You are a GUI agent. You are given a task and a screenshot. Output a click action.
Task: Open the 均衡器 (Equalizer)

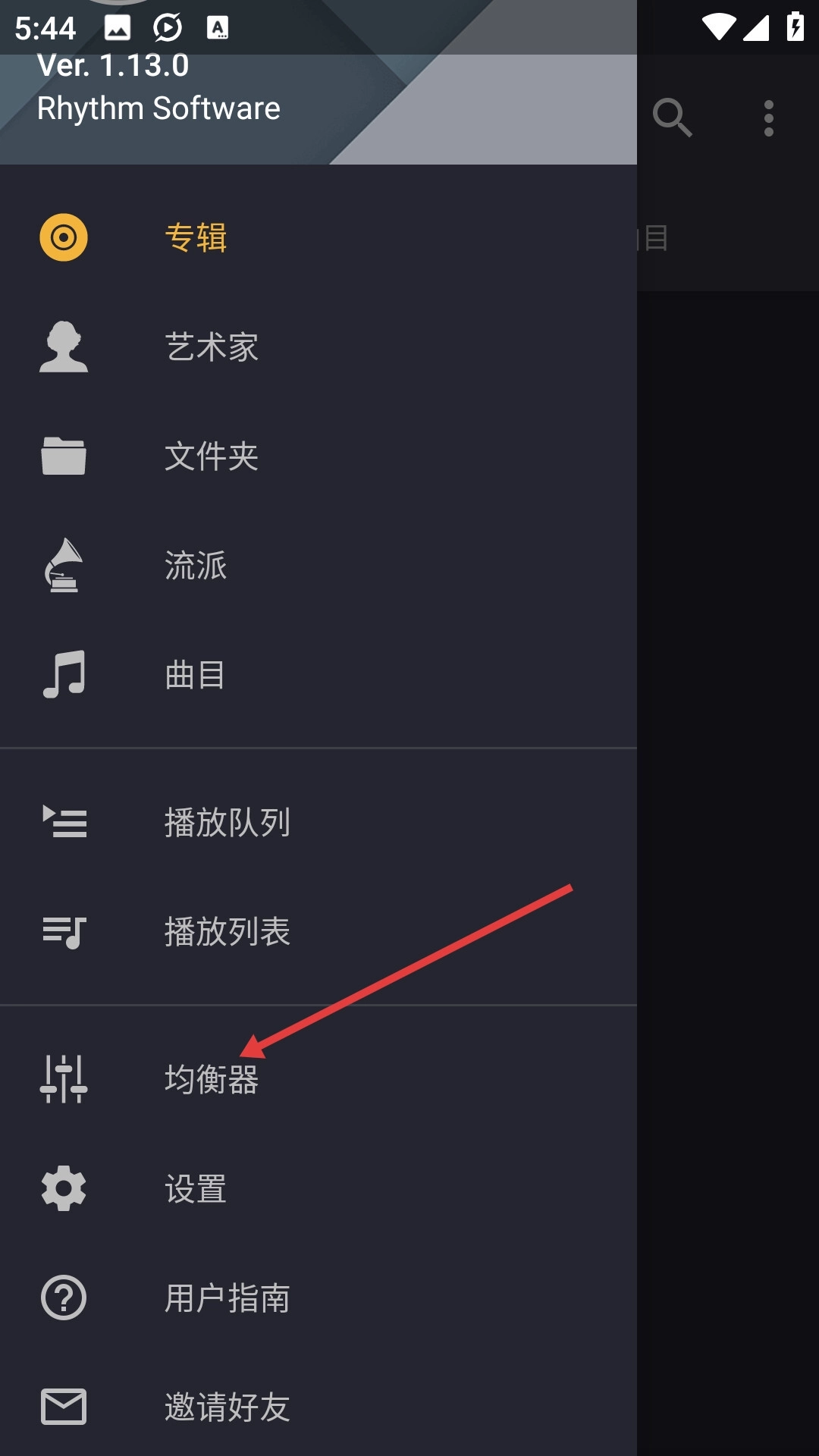[x=212, y=1079]
